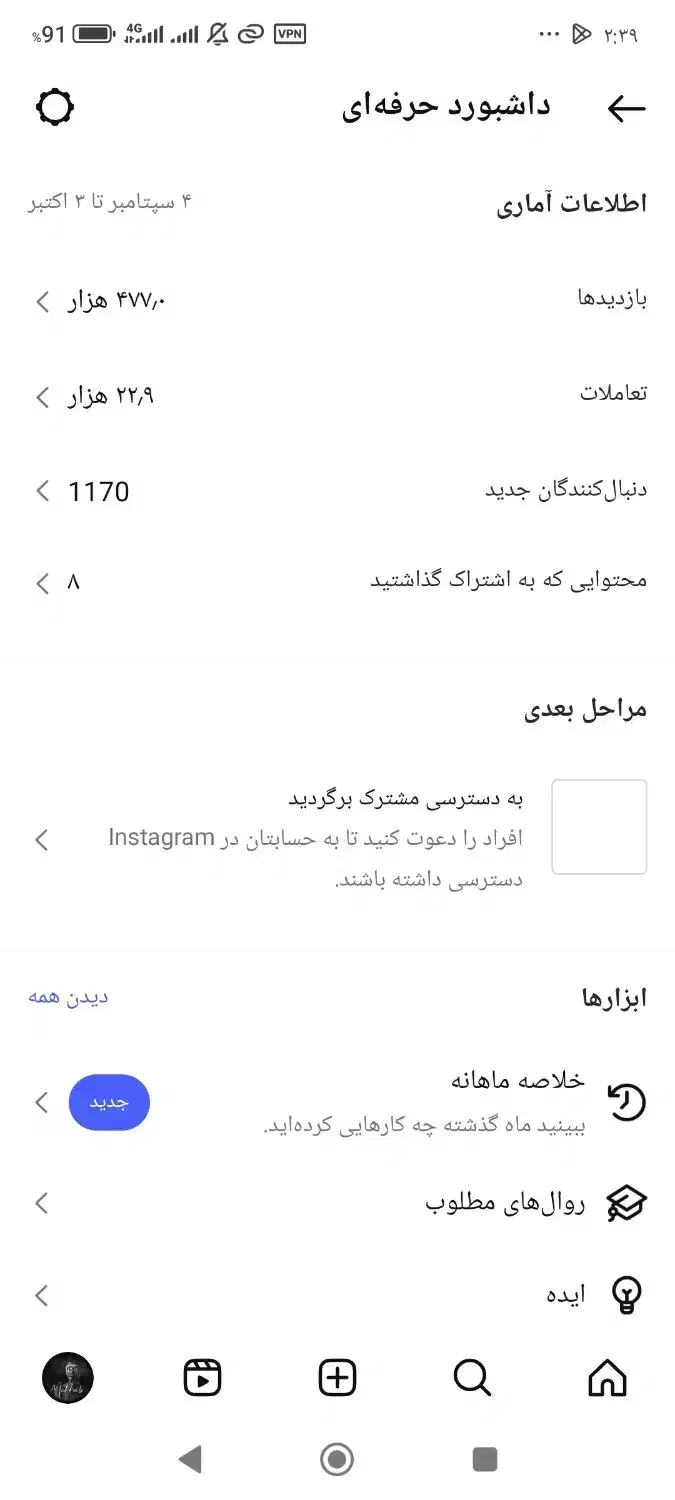Switch to the Search tab
The width and height of the screenshot is (675, 1500).
coord(472,1378)
